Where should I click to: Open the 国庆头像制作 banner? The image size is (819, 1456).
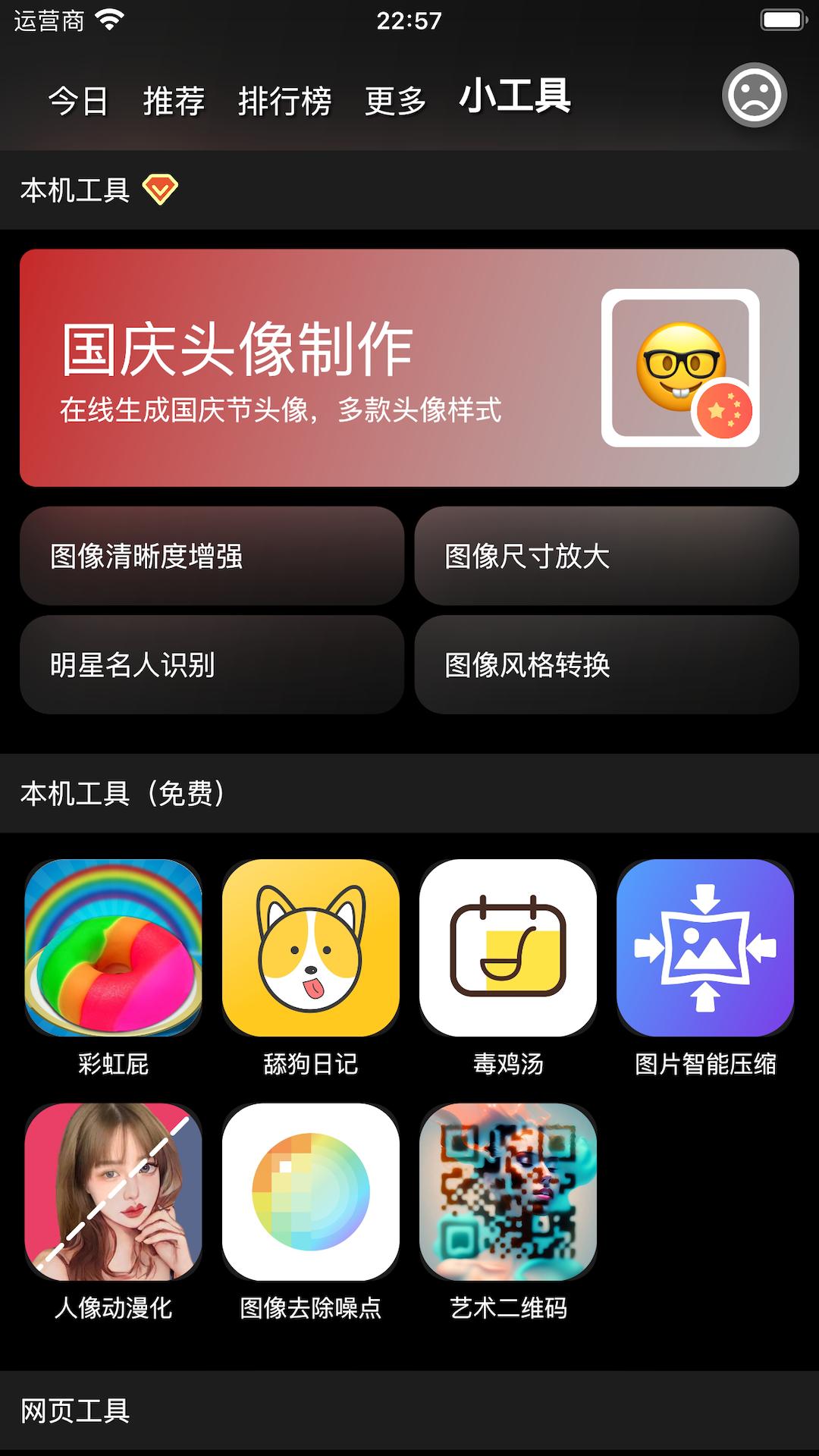point(409,368)
